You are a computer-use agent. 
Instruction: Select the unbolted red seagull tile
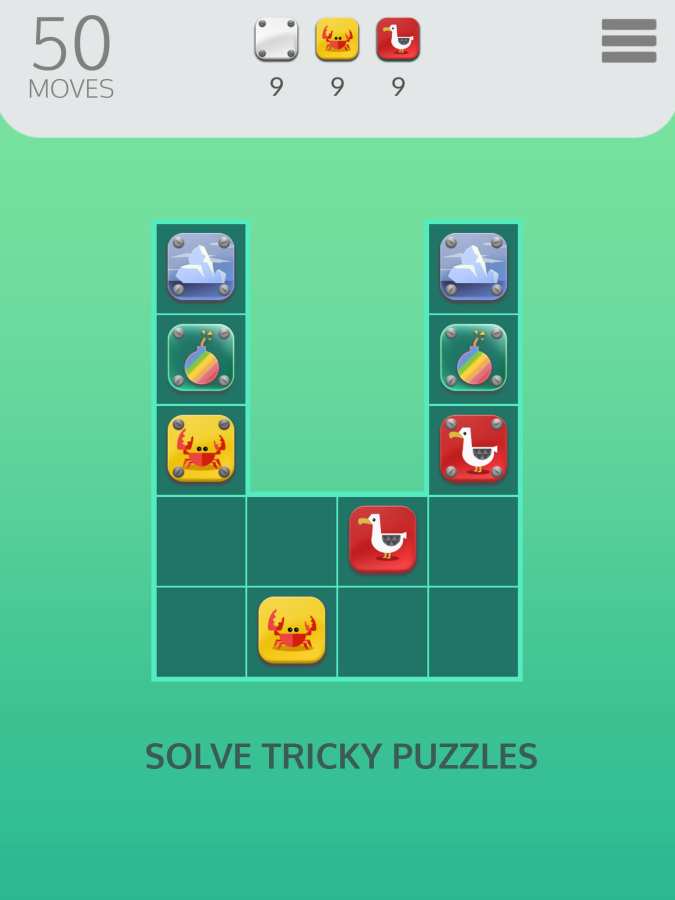(383, 540)
